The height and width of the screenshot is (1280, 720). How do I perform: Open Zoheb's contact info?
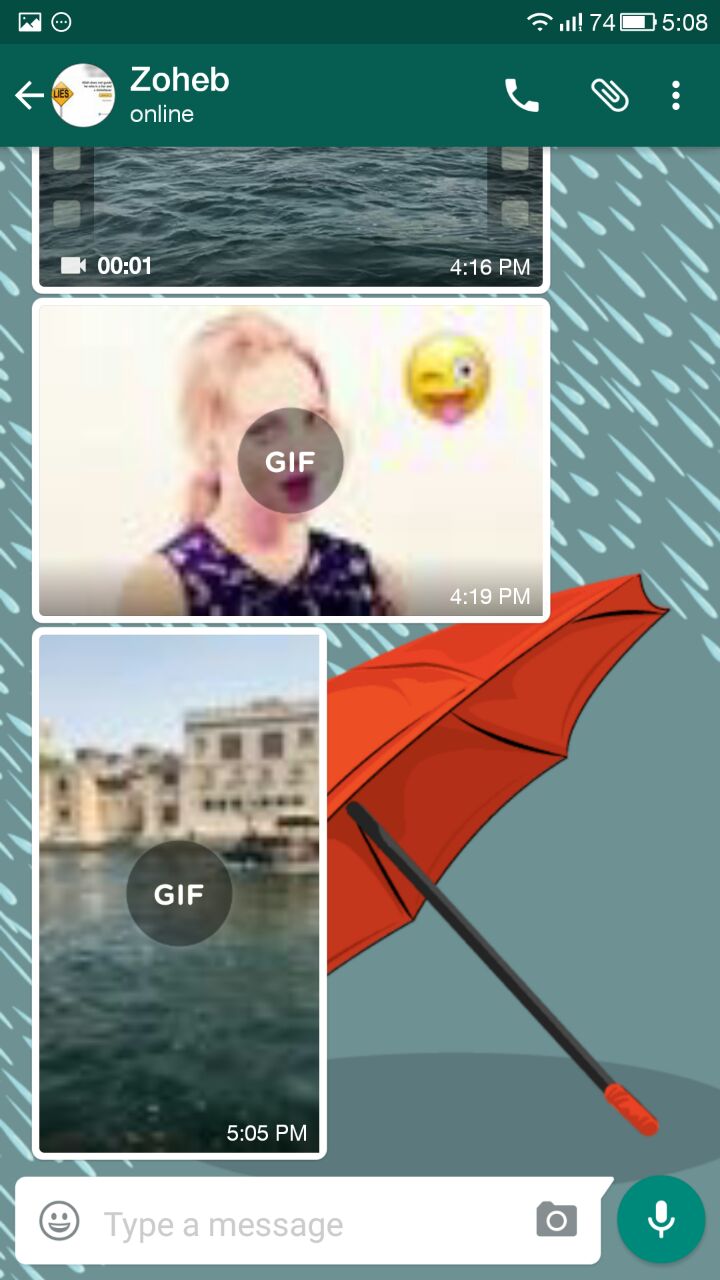[x=180, y=95]
